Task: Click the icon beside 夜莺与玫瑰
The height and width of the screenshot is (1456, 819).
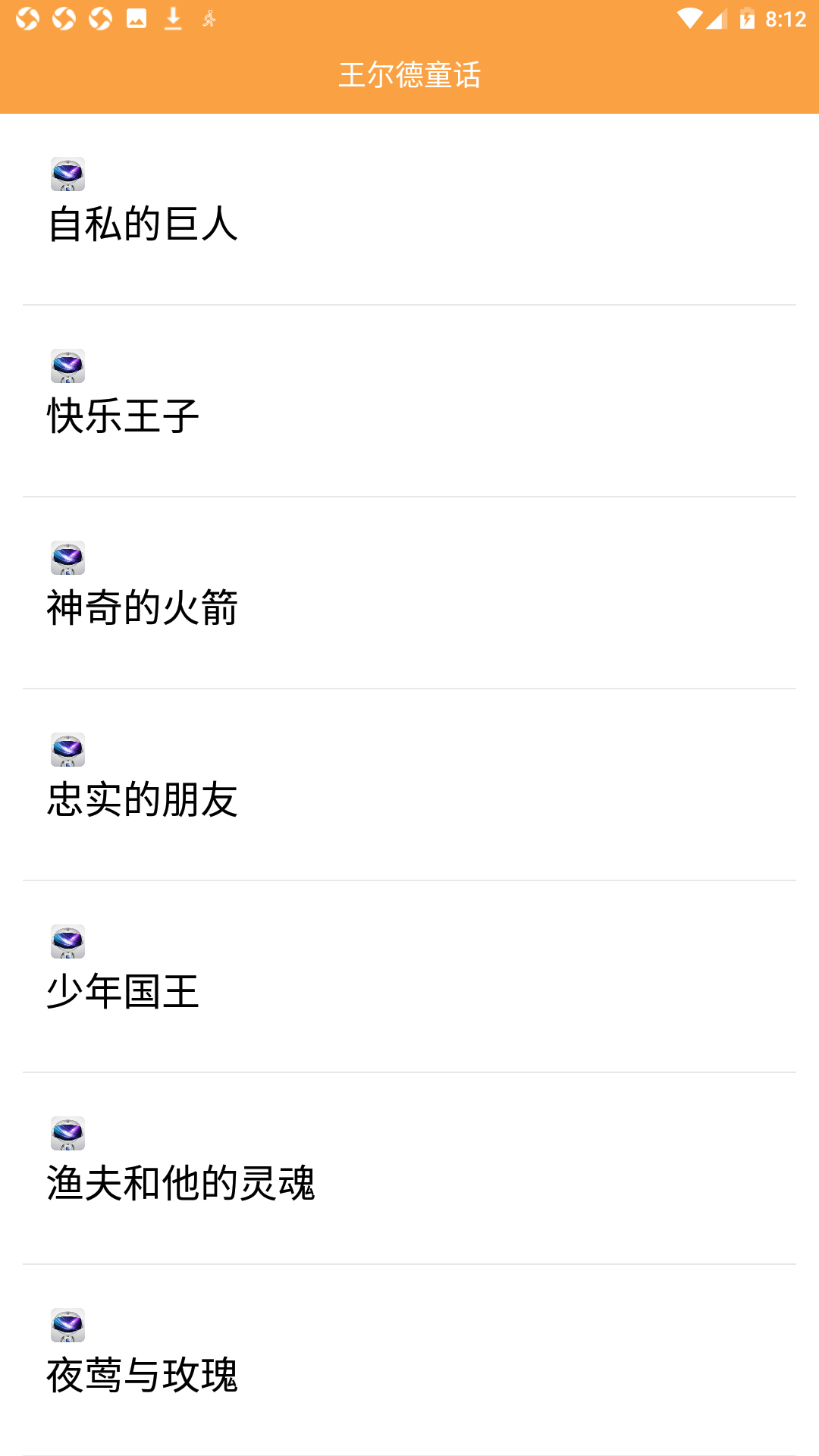Action: point(67,1326)
